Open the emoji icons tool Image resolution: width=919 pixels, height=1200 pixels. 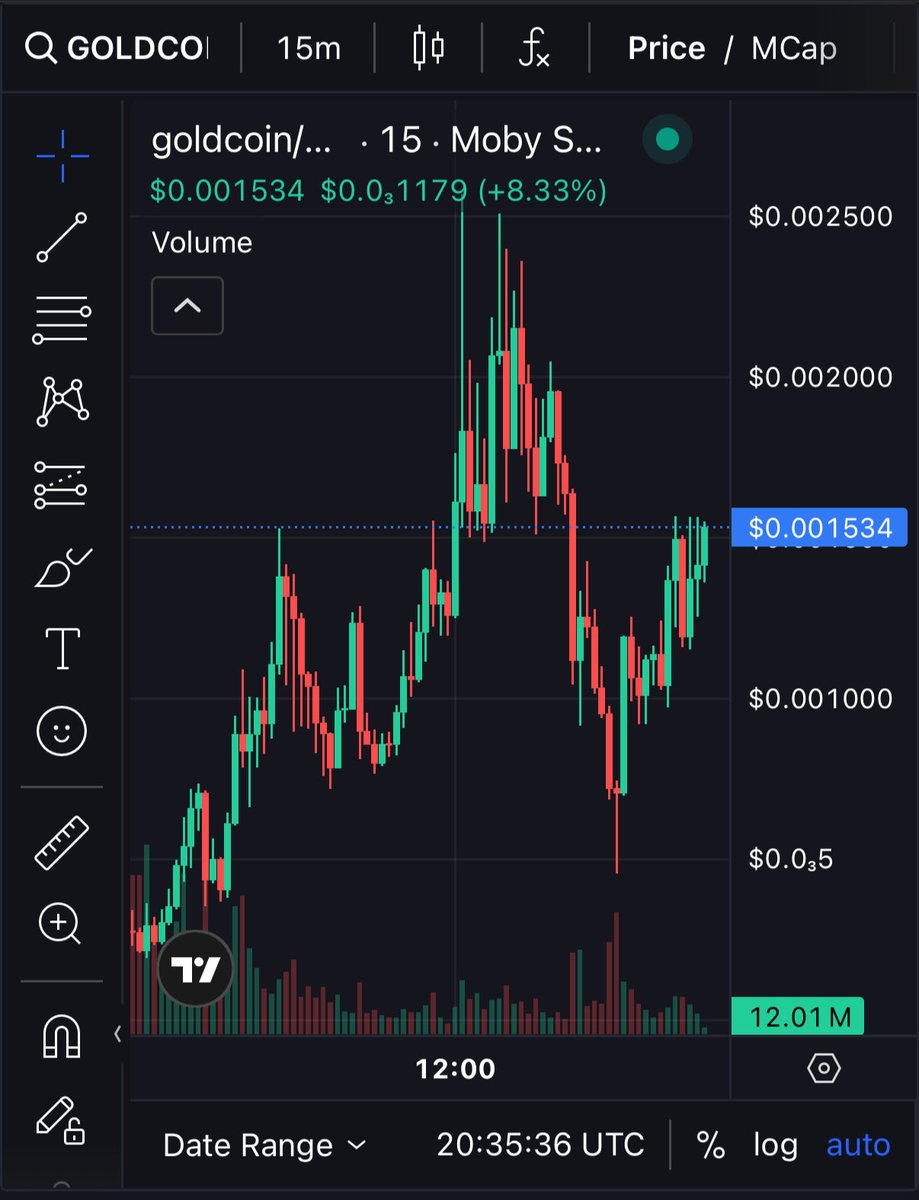click(62, 731)
